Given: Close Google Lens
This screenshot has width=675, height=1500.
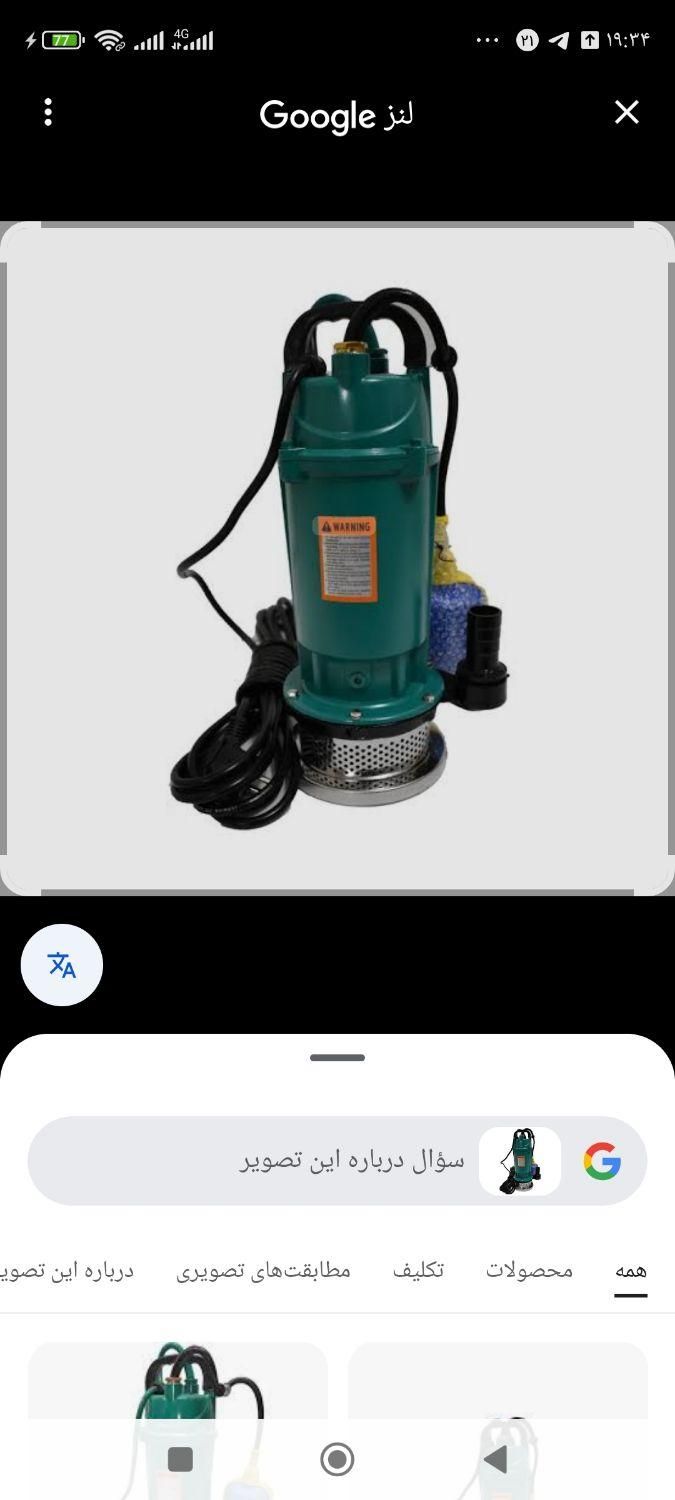Looking at the screenshot, I should click(x=626, y=112).
